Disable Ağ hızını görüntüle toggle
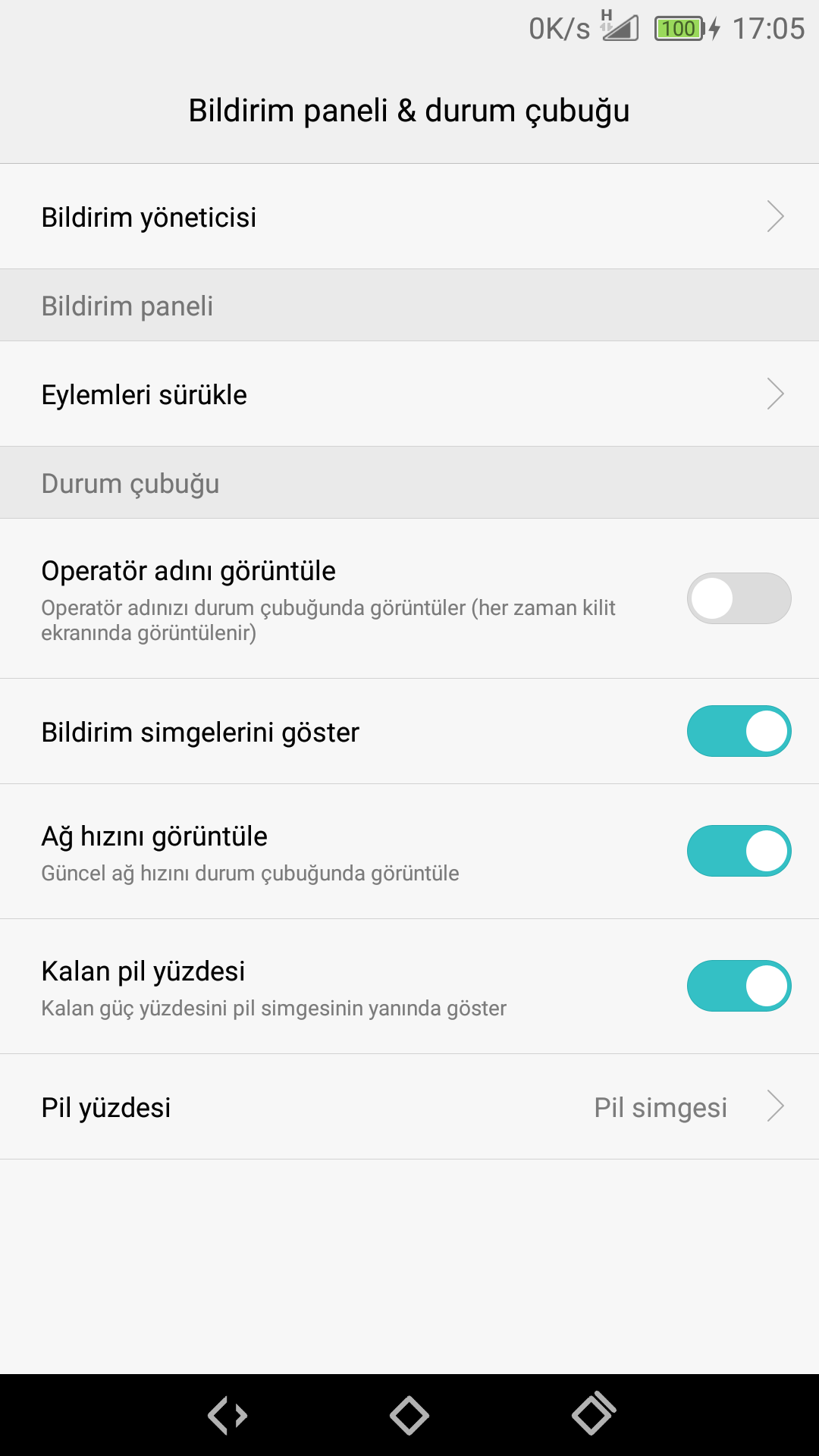Screen dimensions: 819x1456 (x=739, y=851)
